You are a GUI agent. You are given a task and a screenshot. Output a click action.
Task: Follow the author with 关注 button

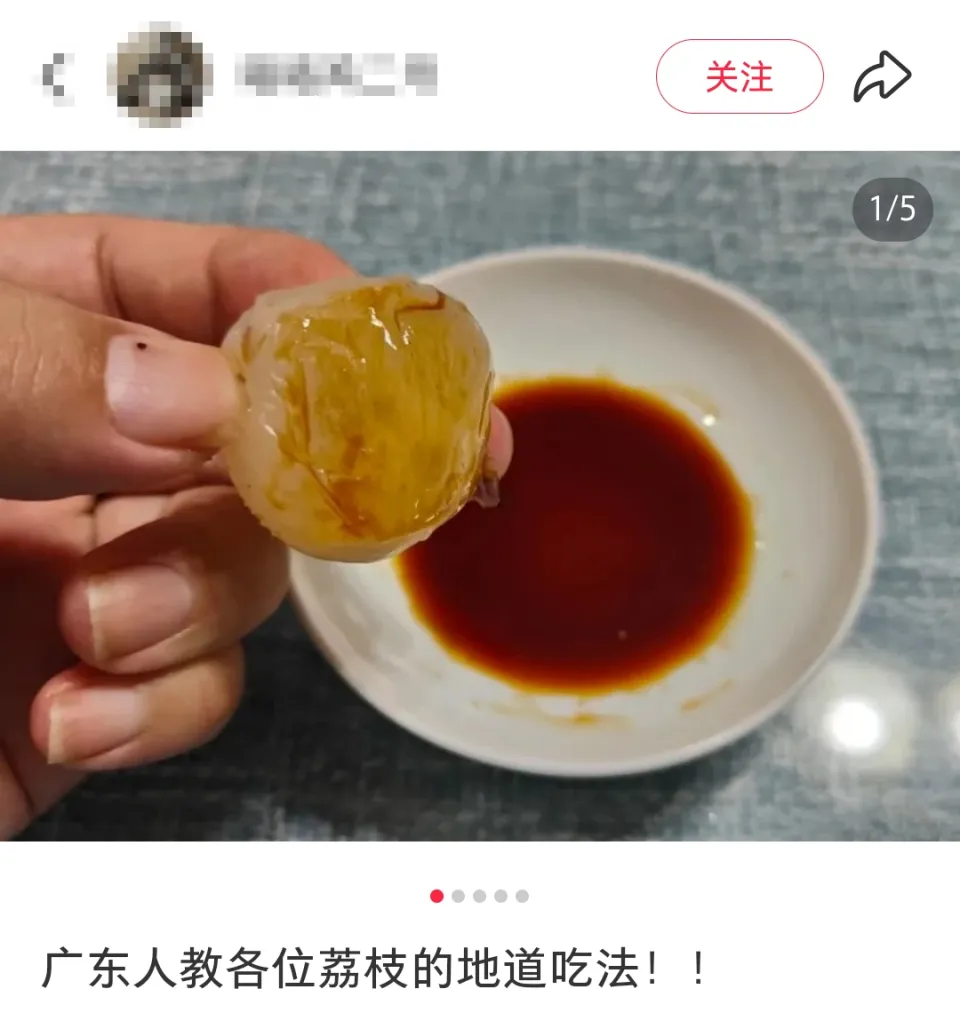click(739, 76)
